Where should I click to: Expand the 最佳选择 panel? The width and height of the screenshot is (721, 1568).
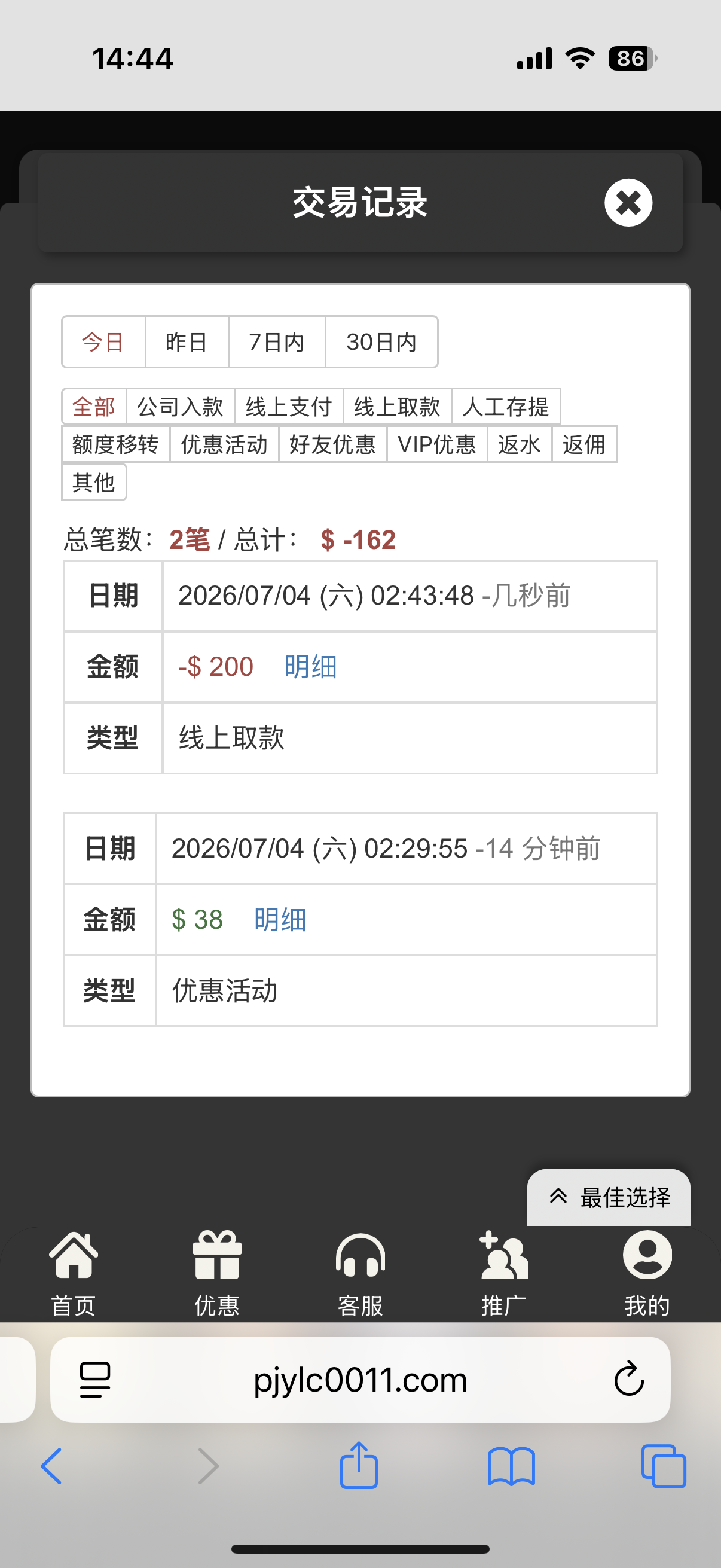pos(609,1197)
